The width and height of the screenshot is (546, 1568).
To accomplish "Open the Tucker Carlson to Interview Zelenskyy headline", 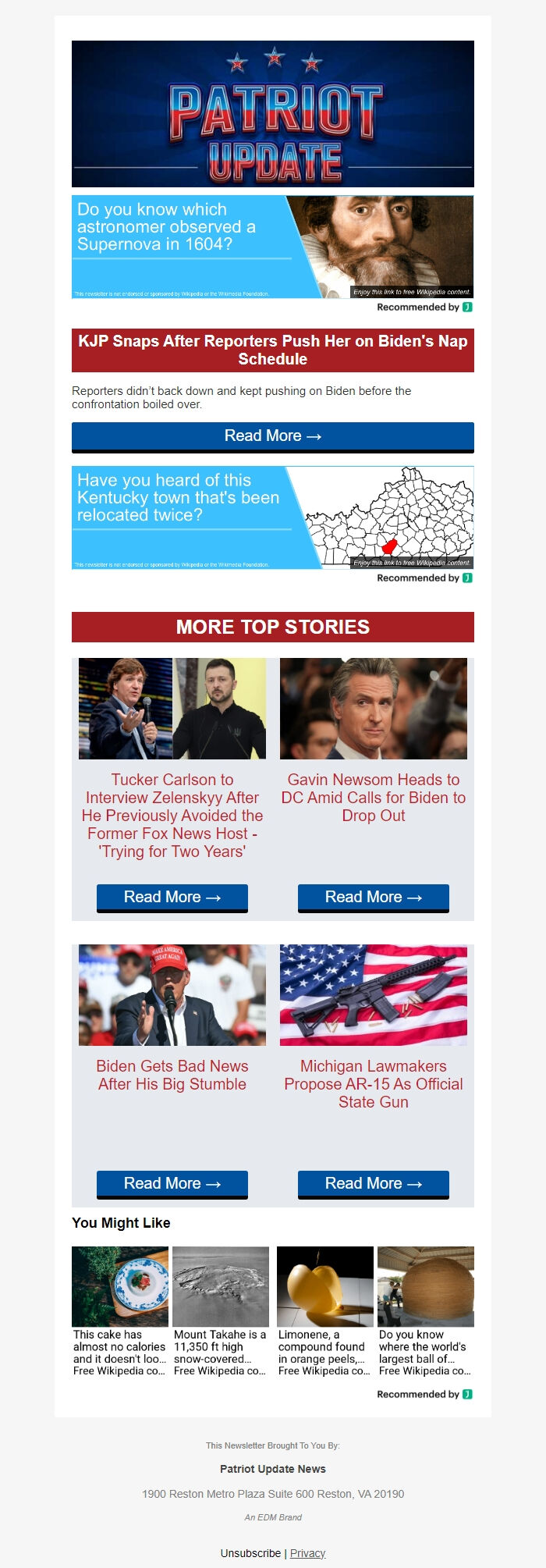I will 172,815.
